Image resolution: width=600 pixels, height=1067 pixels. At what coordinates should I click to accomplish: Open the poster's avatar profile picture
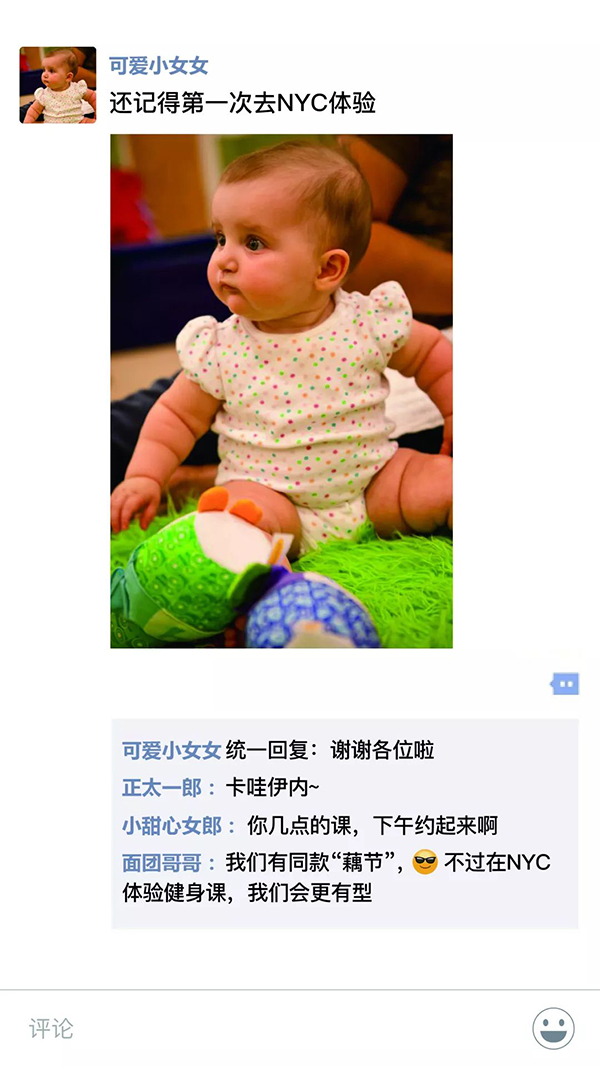click(58, 85)
